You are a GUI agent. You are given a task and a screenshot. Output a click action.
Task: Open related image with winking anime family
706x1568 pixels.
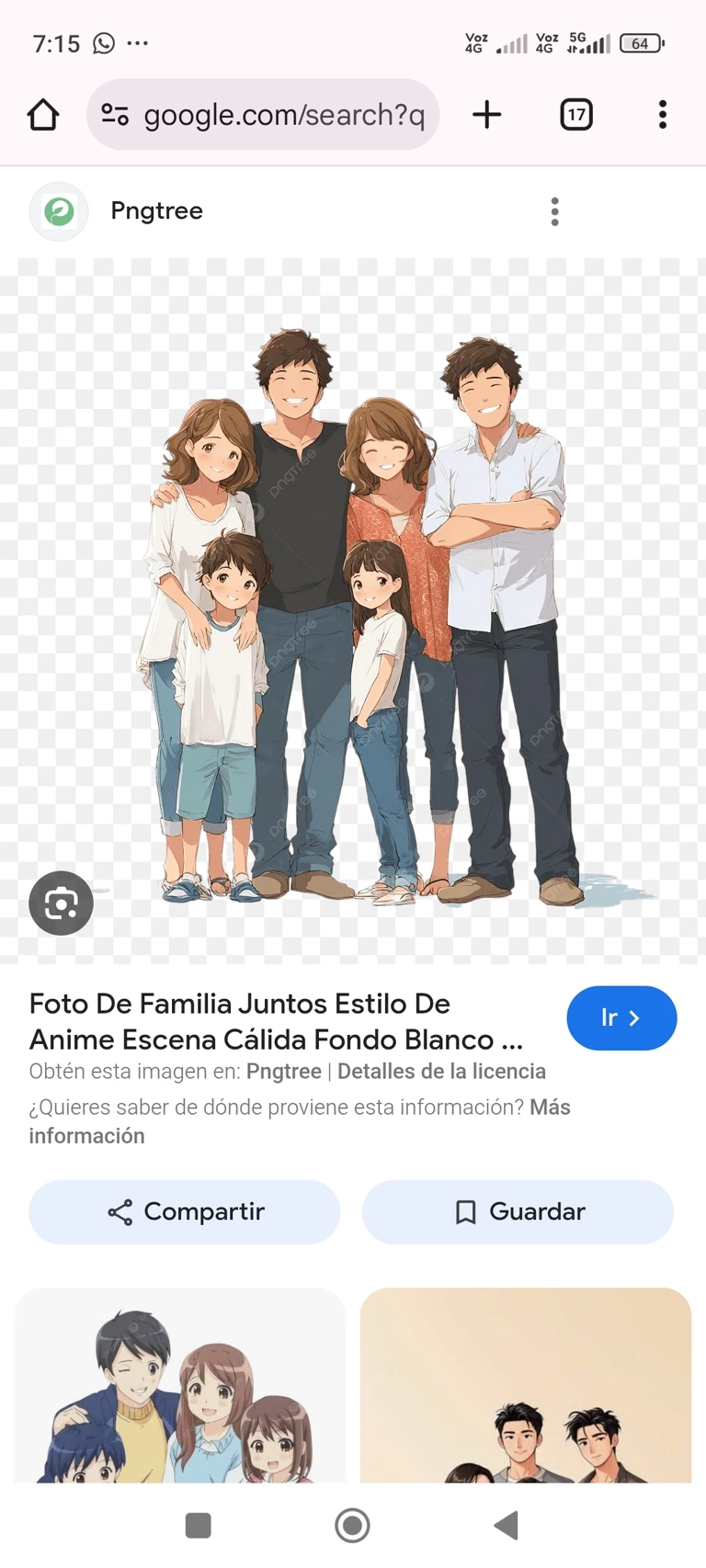(180, 1384)
